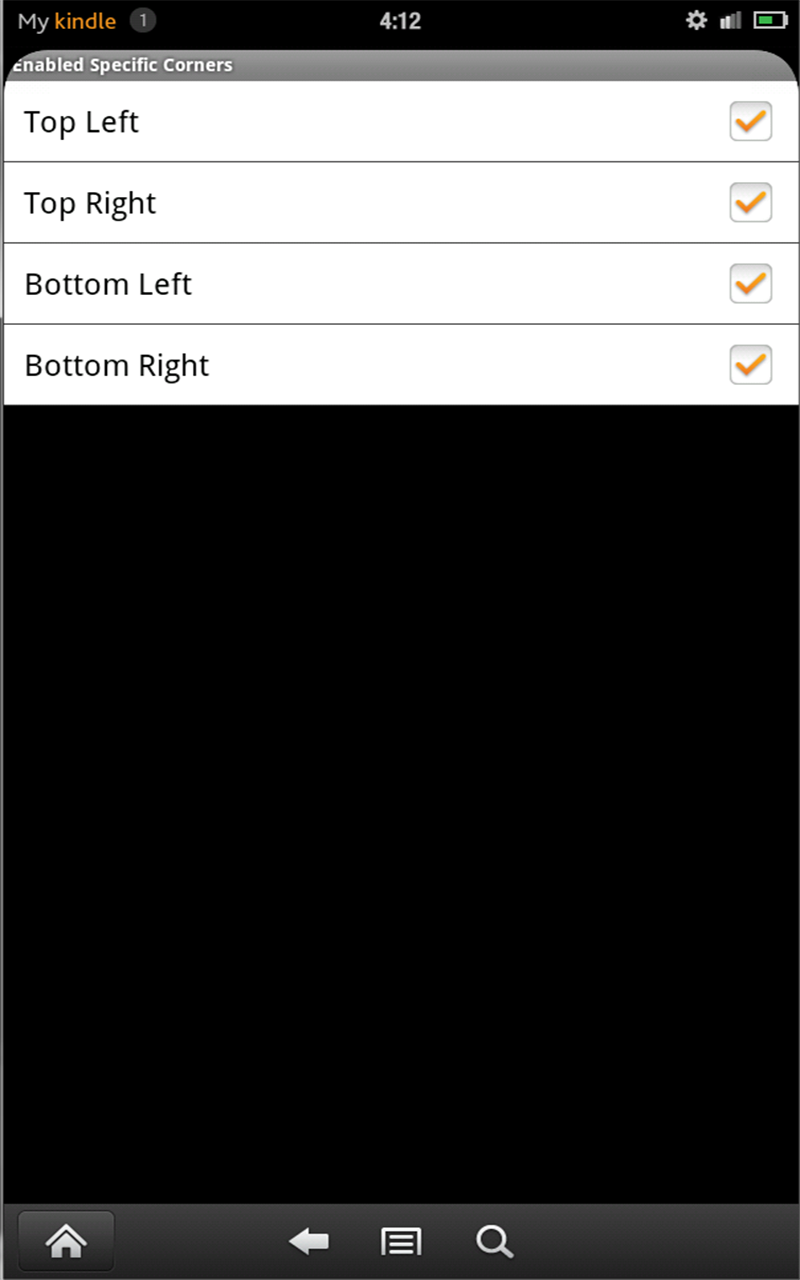Viewport: 800px width, 1280px height.
Task: Open the Menu icon in bottom bar
Action: [400, 1241]
